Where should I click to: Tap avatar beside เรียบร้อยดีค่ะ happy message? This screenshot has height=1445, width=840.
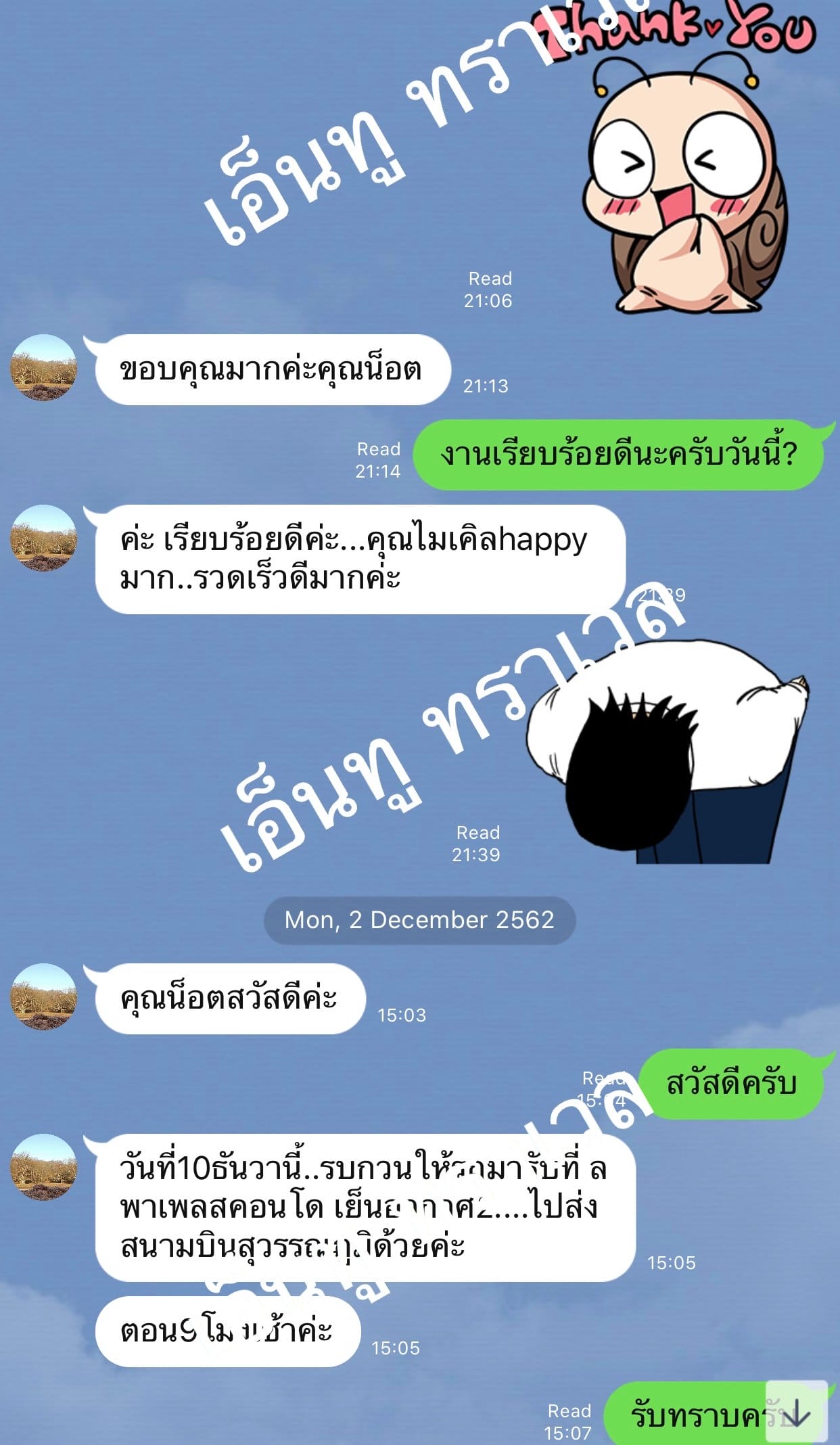(43, 538)
